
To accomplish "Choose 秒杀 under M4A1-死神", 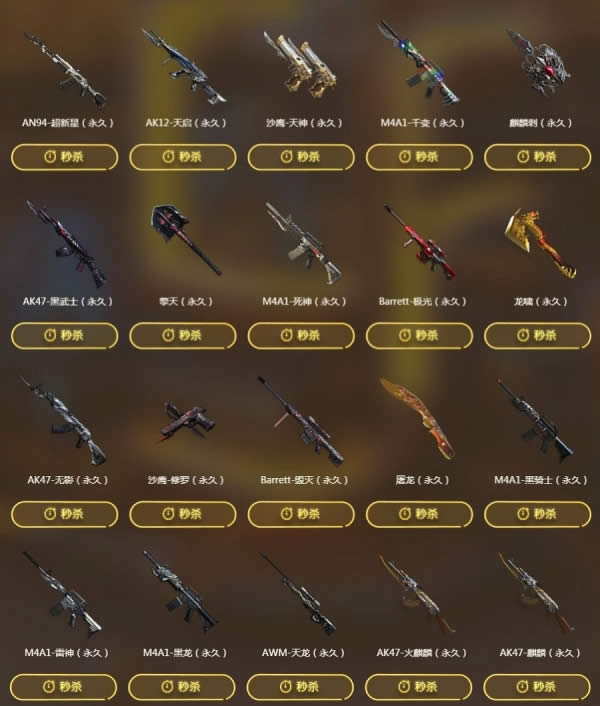I will pos(301,335).
